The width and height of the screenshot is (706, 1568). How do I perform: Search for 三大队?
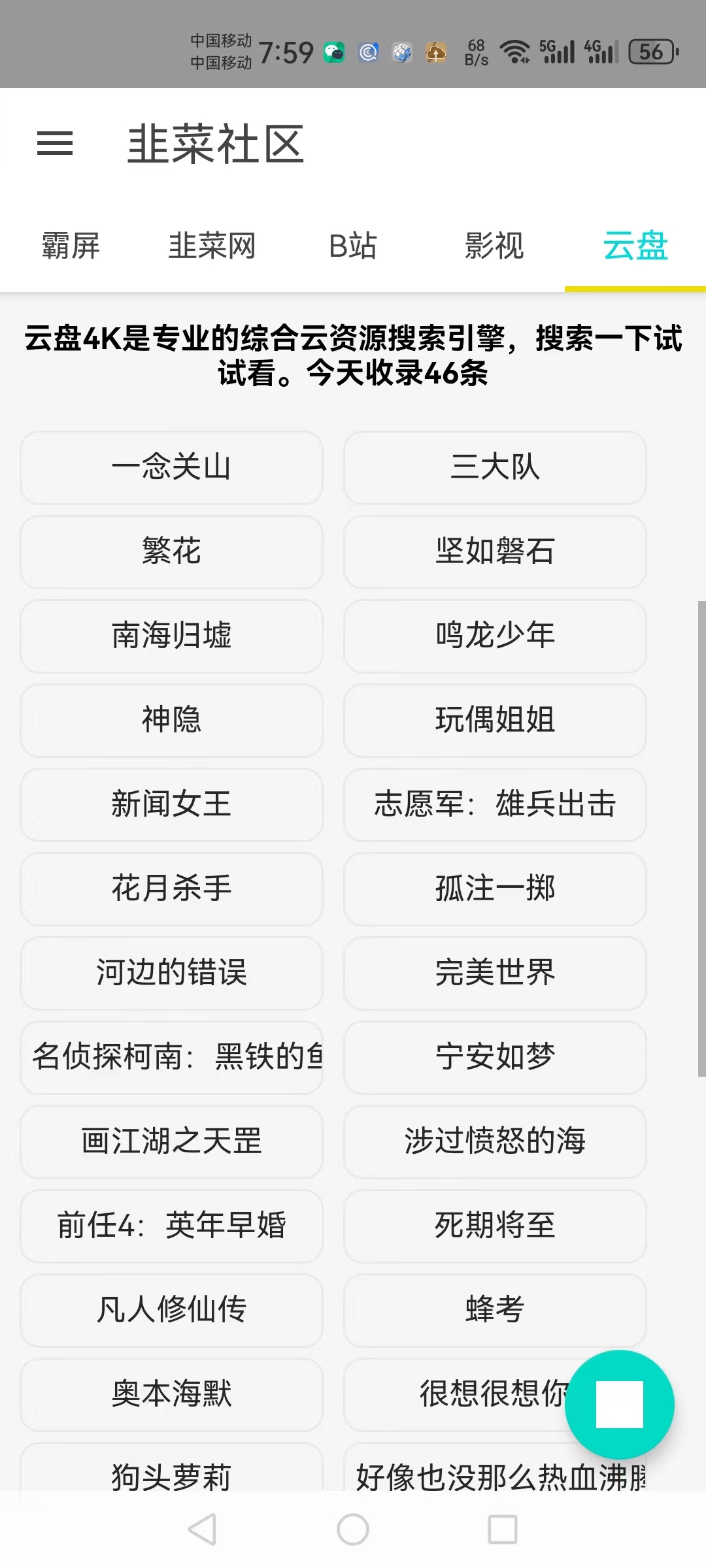[x=495, y=468]
